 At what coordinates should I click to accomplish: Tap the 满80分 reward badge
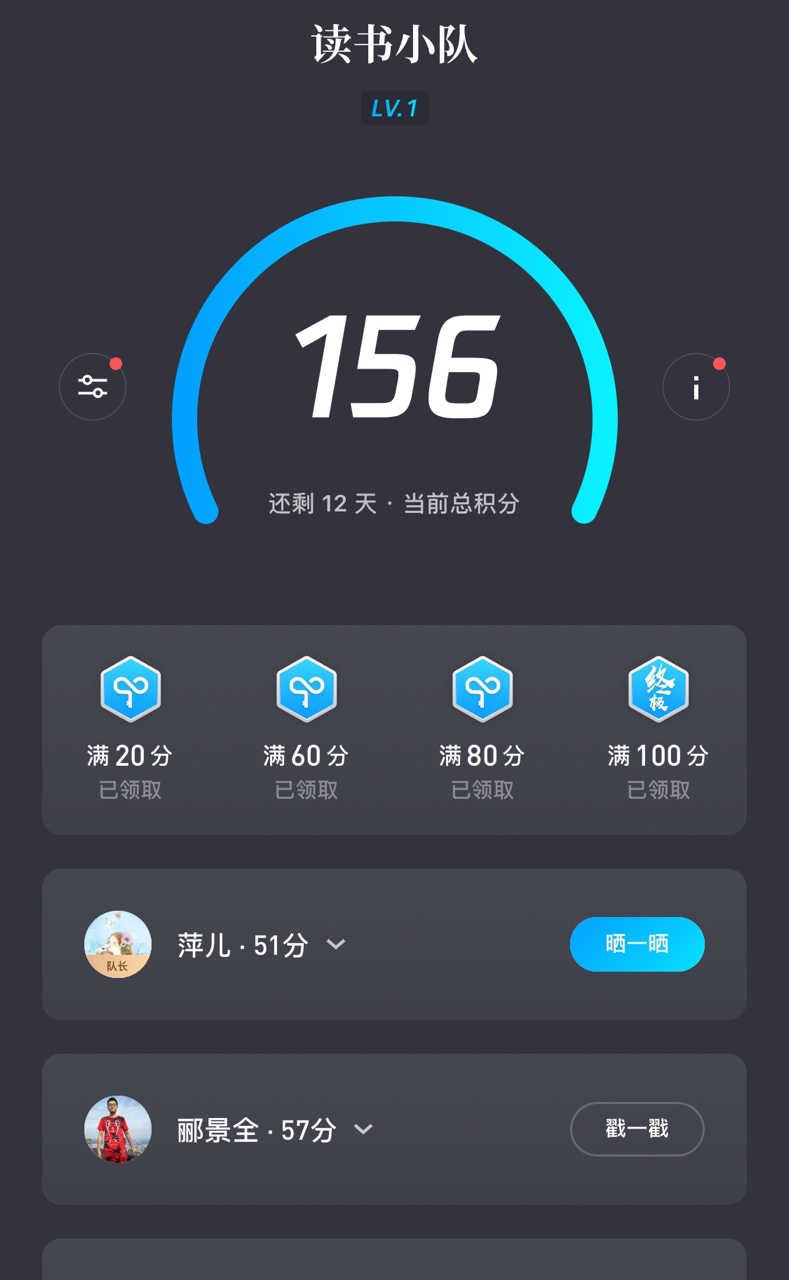pos(482,689)
